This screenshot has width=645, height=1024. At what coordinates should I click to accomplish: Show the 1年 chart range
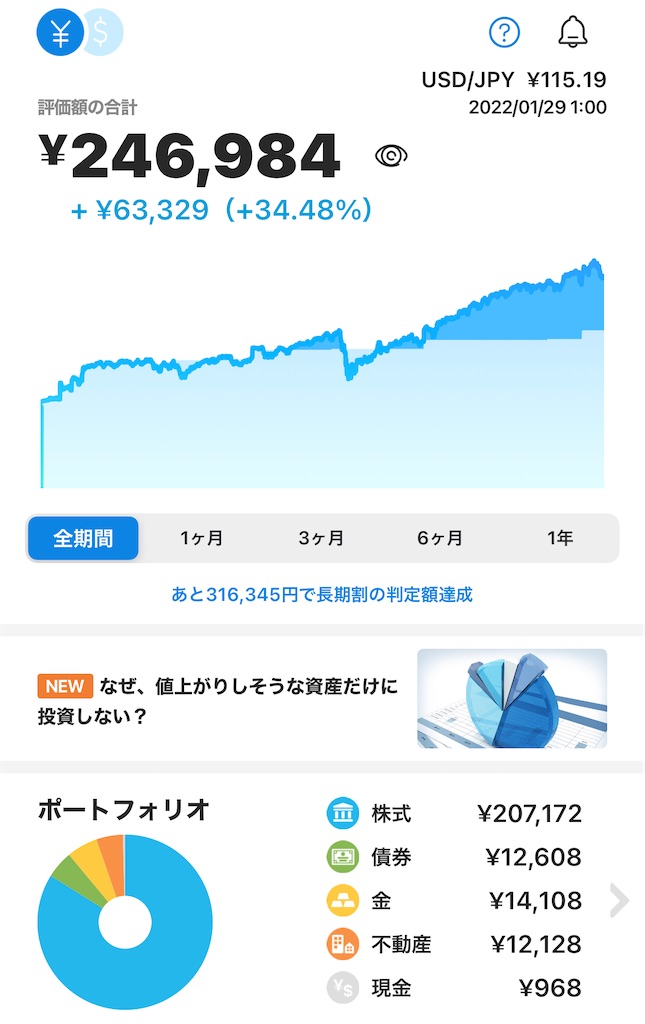[x=560, y=538]
